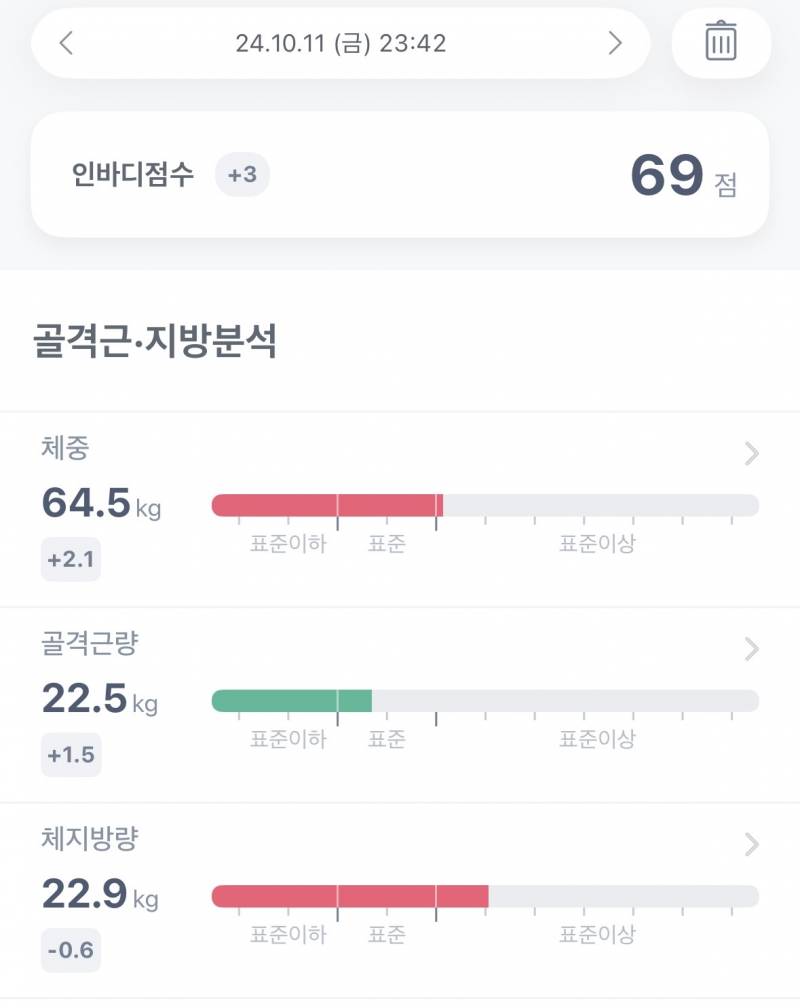The height and width of the screenshot is (1008, 800).
Task: Select the 표준 label under the weight bar
Action: point(388,543)
